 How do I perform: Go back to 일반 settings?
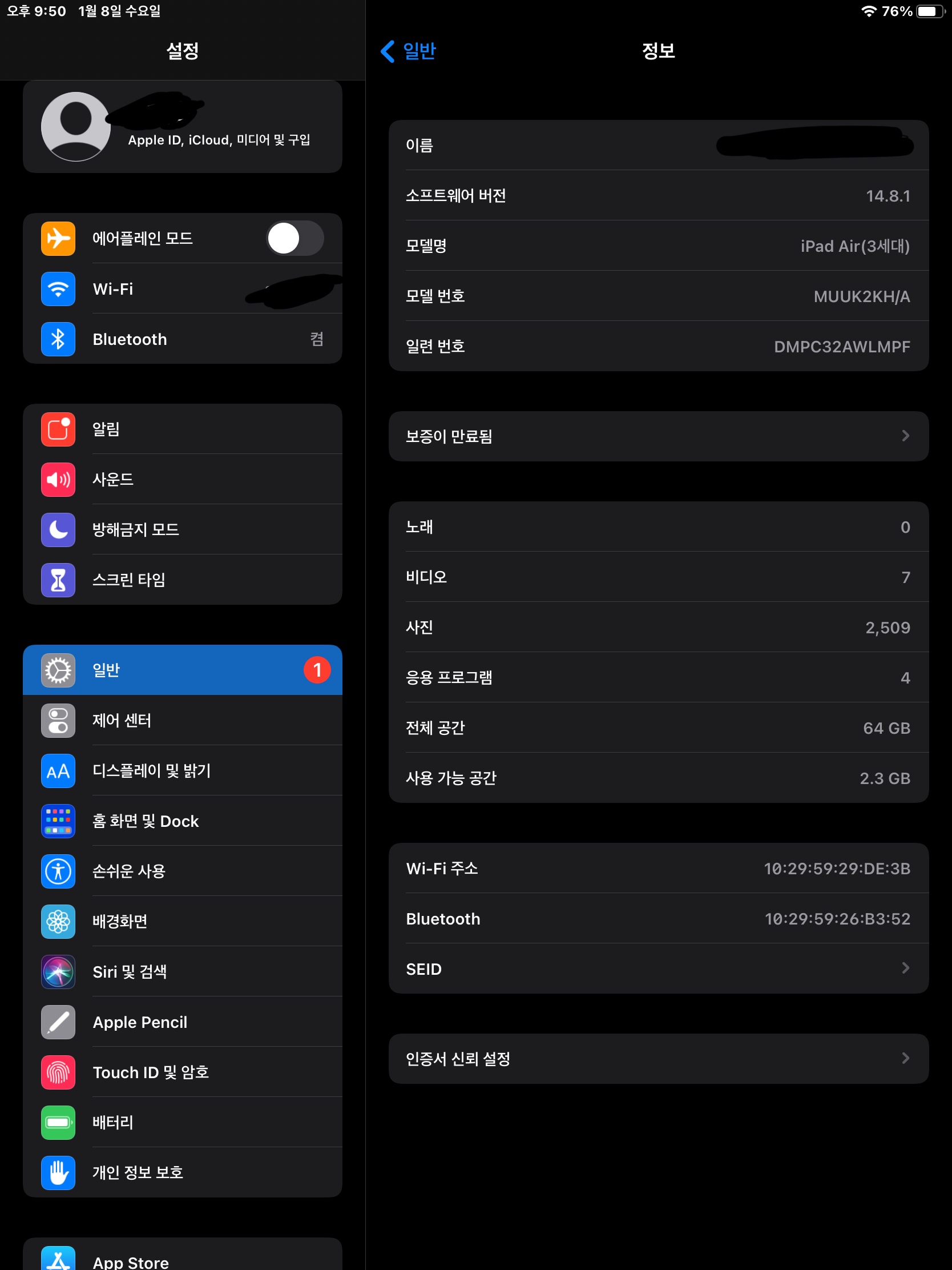click(409, 51)
